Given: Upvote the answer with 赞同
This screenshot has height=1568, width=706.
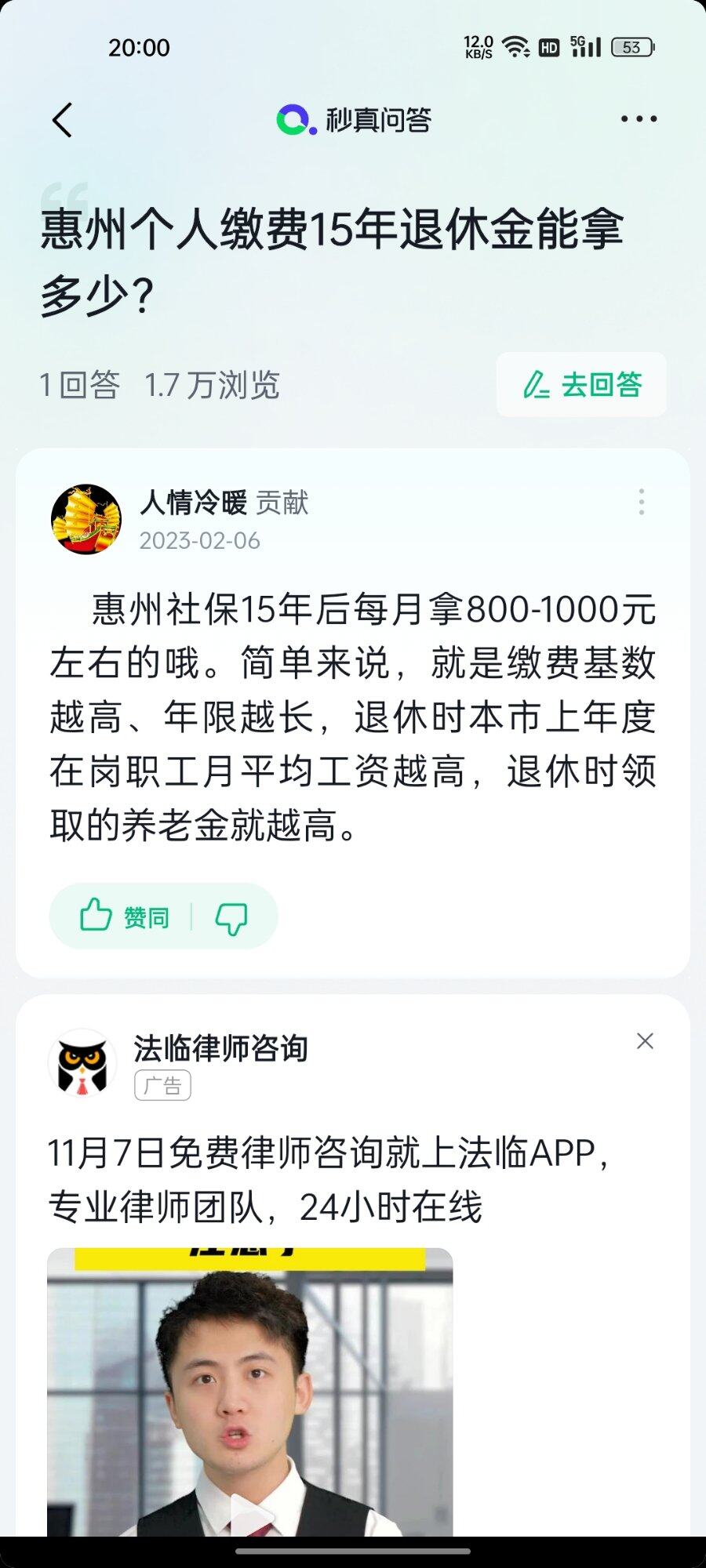Looking at the screenshot, I should pos(124,916).
